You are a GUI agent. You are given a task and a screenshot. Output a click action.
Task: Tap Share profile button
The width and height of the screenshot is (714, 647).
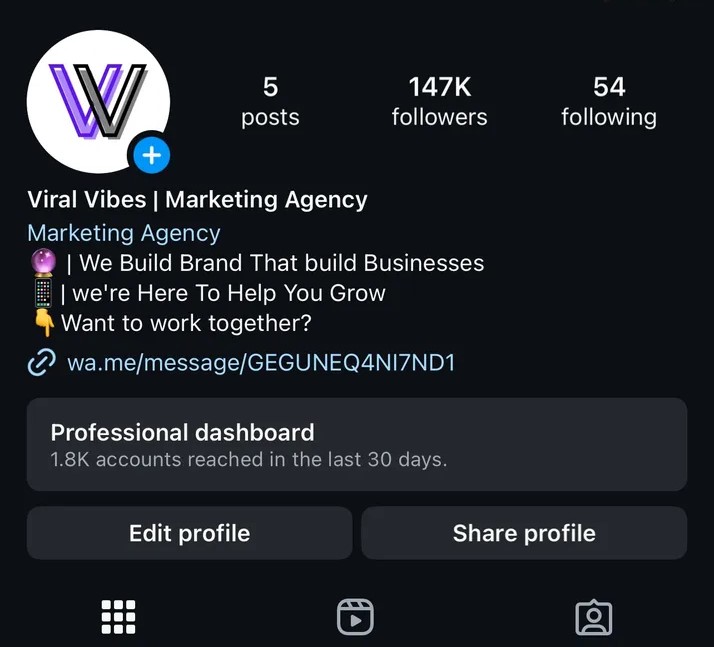point(524,533)
